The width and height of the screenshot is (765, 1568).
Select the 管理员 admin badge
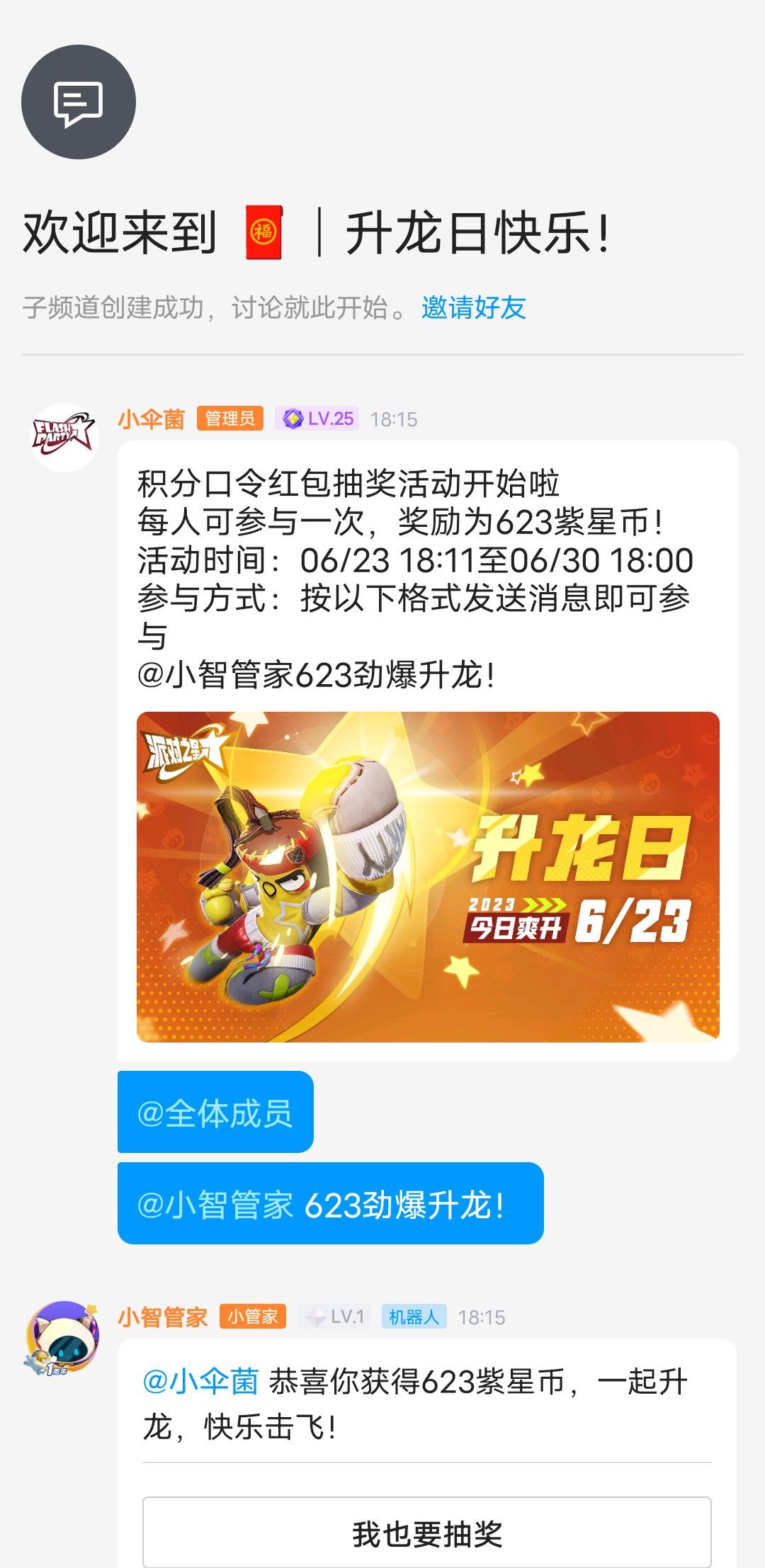228,418
